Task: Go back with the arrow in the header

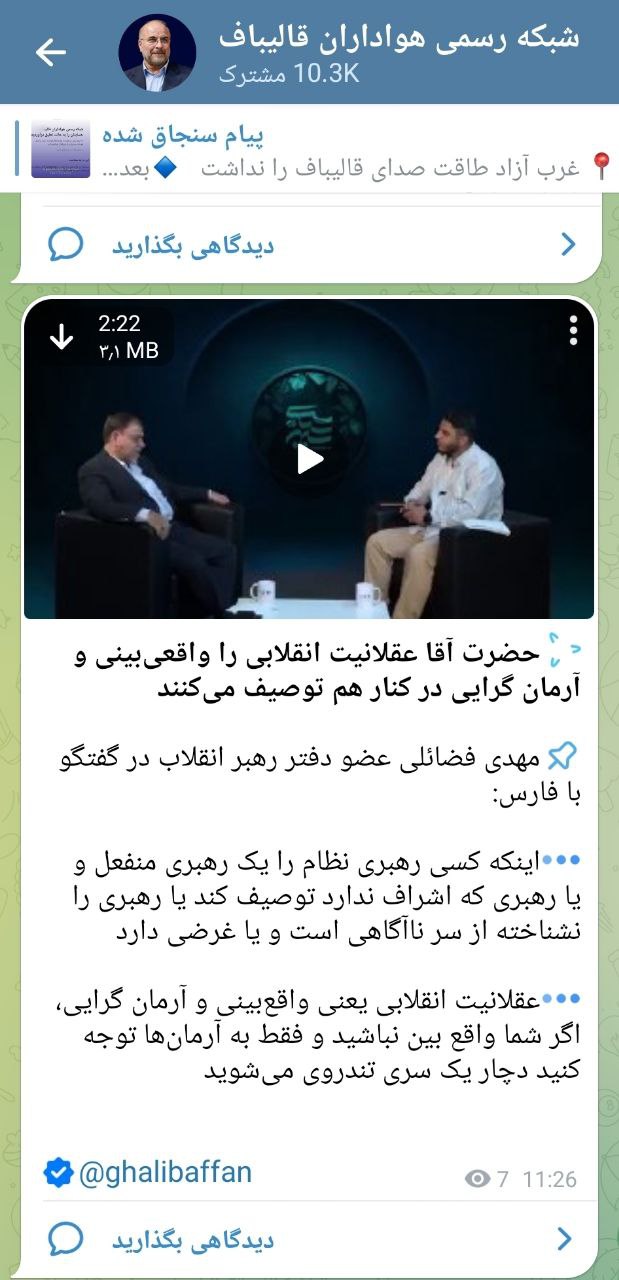Action: point(50,53)
